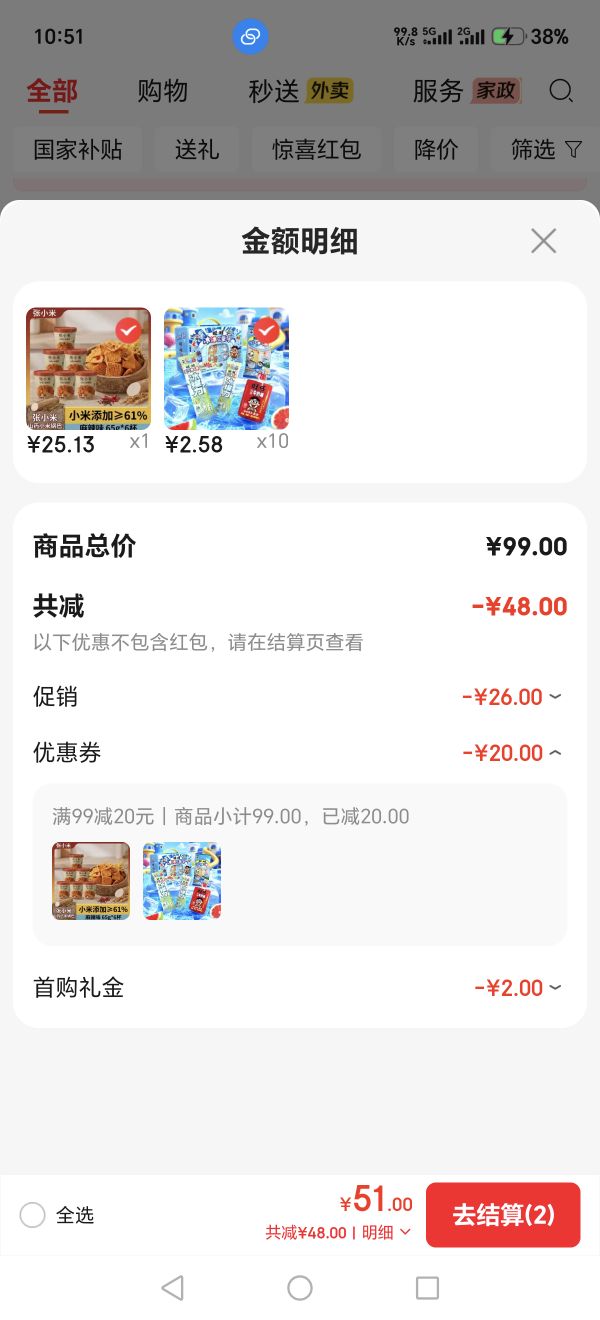This screenshot has width=600, height=1320.
Task: Toggle the 全选 select-all circle
Action: click(33, 1215)
